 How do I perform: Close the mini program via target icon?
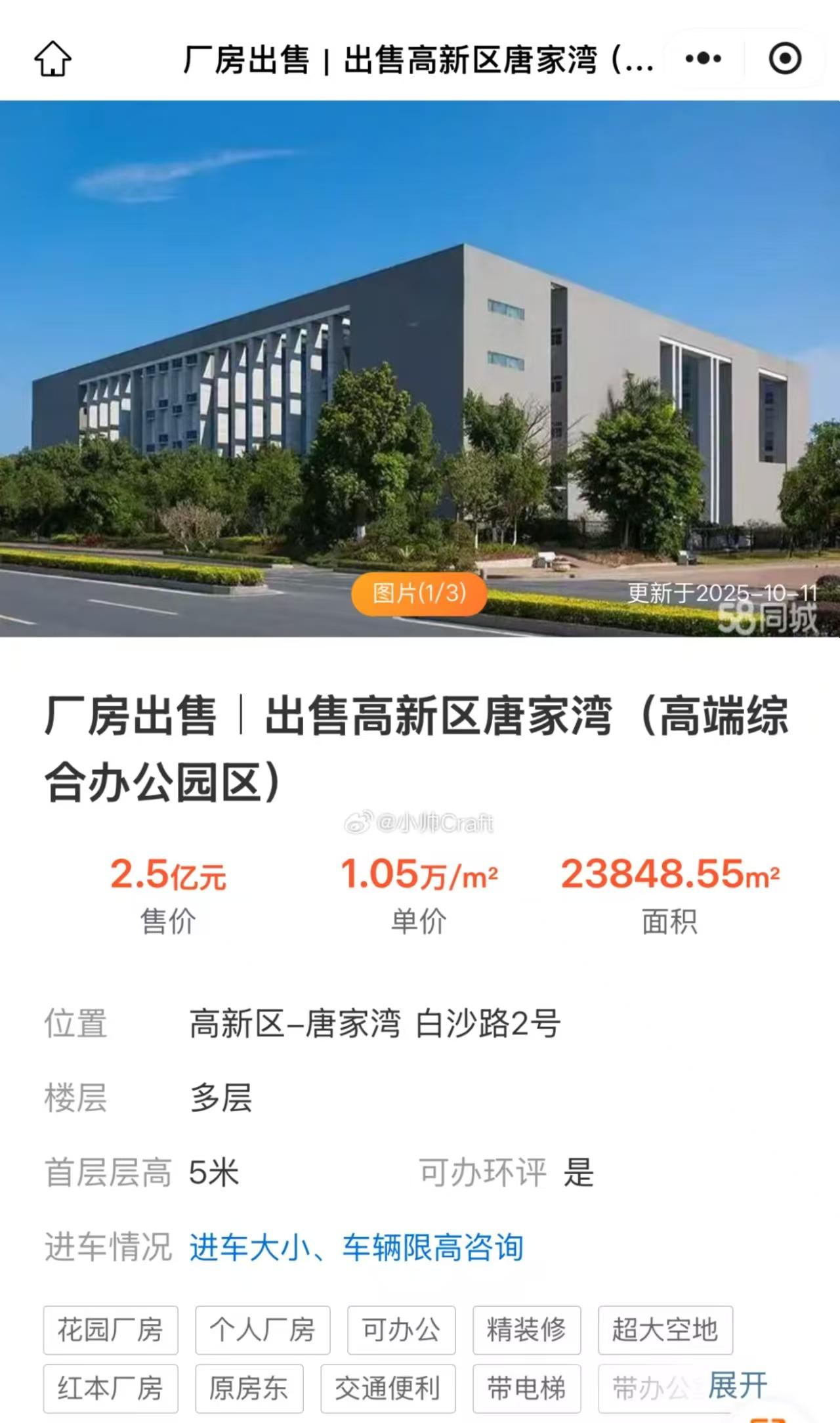[785, 59]
